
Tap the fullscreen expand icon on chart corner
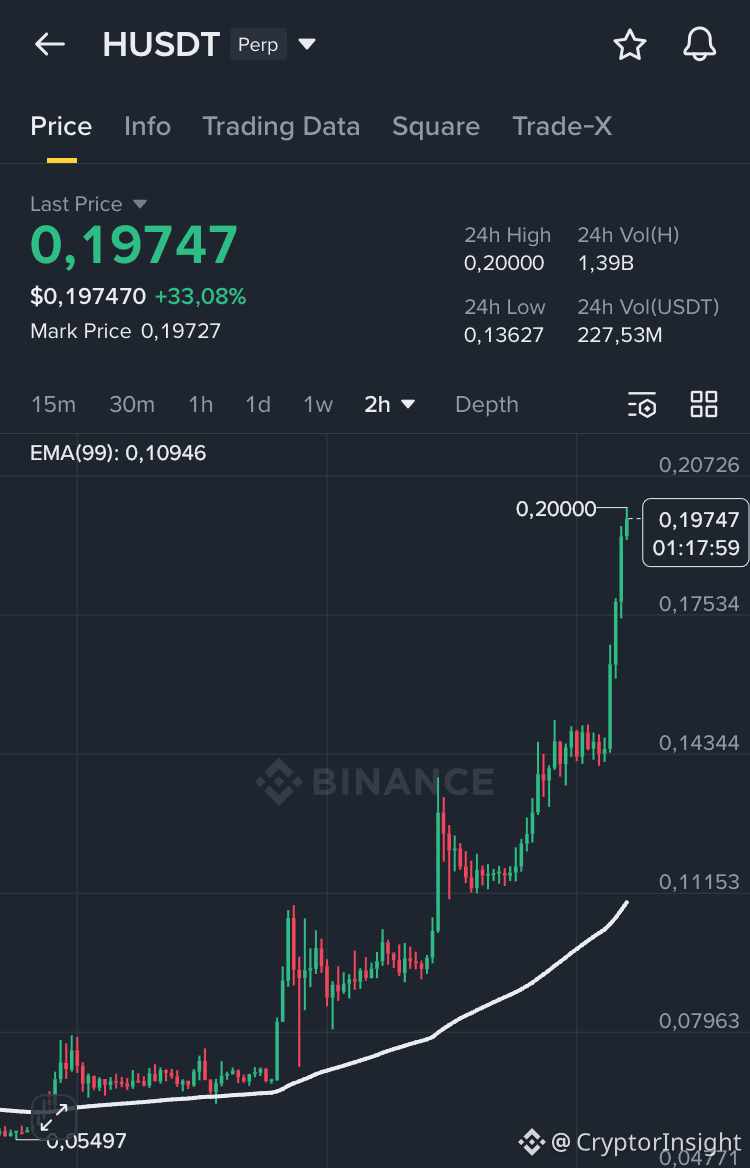(x=54, y=1117)
